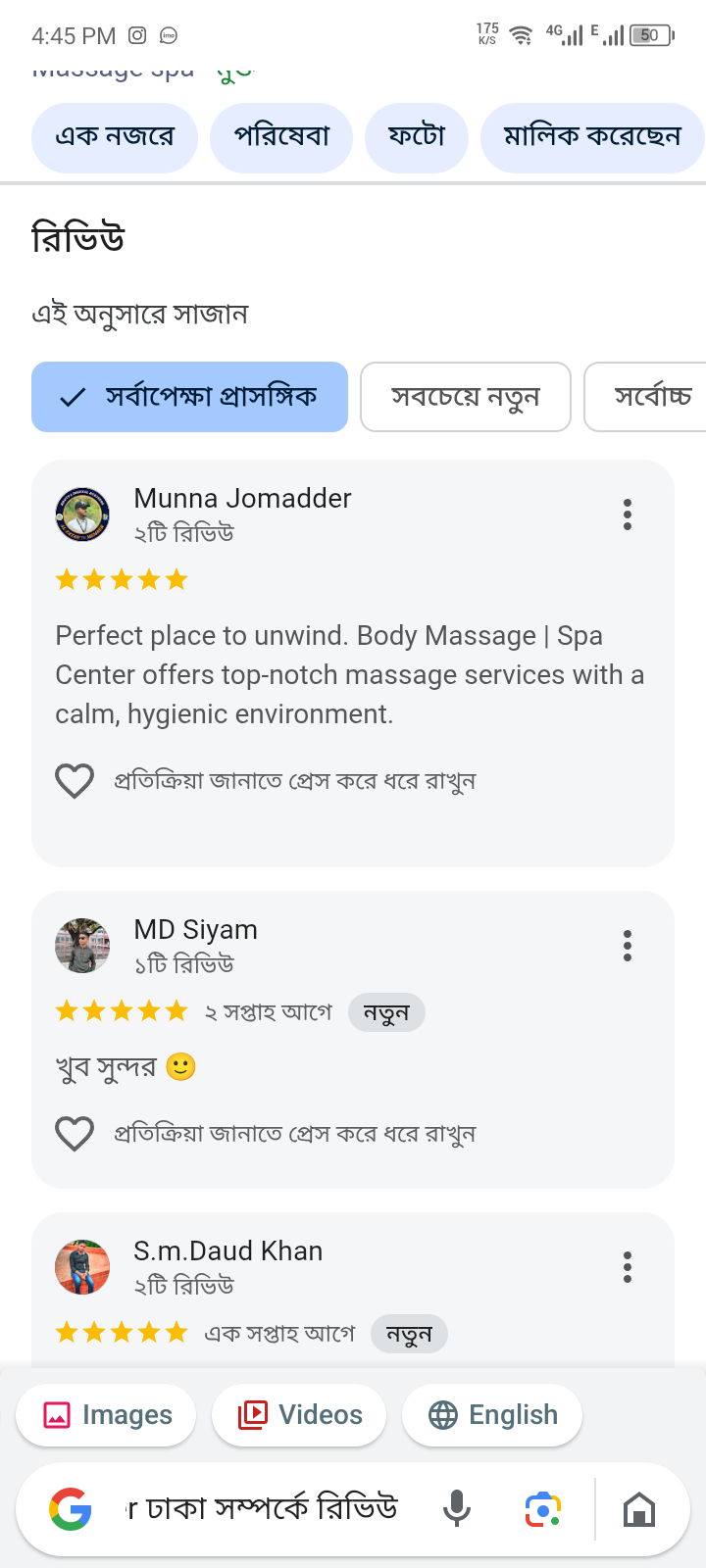
Task: Open overflow menu on MD Siyam's review
Action: pos(628,946)
